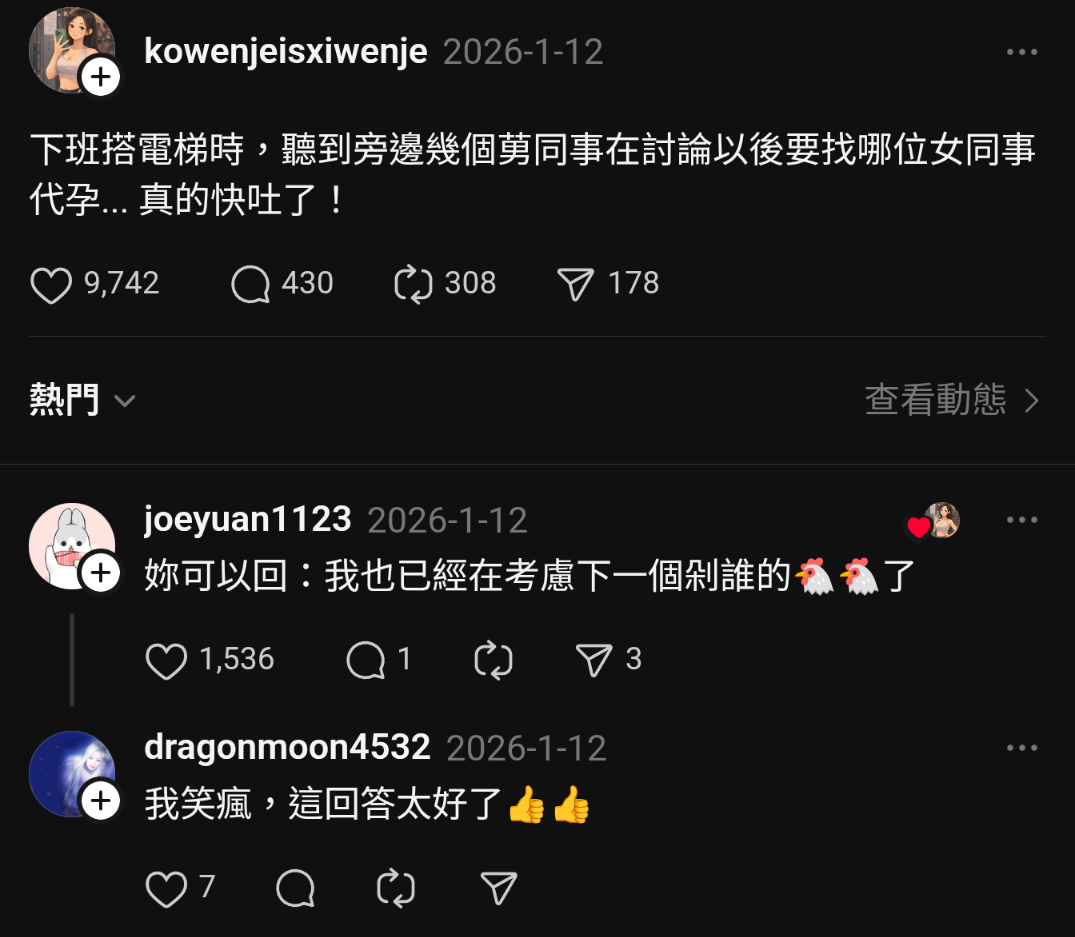Follow dragonmoon4532 via avatar plus badge

[x=101, y=801]
